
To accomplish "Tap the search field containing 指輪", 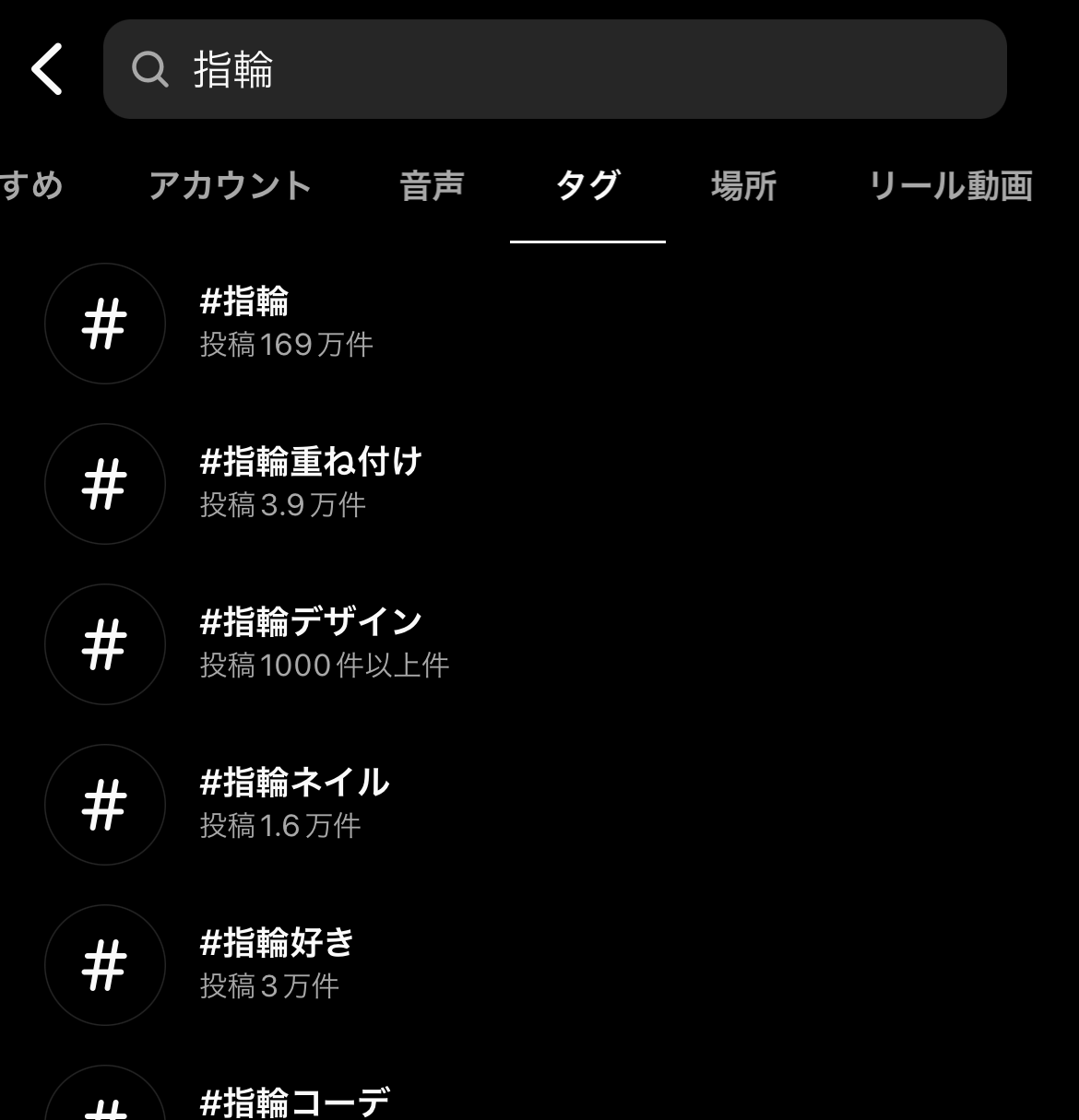I will pyautogui.click(x=553, y=69).
